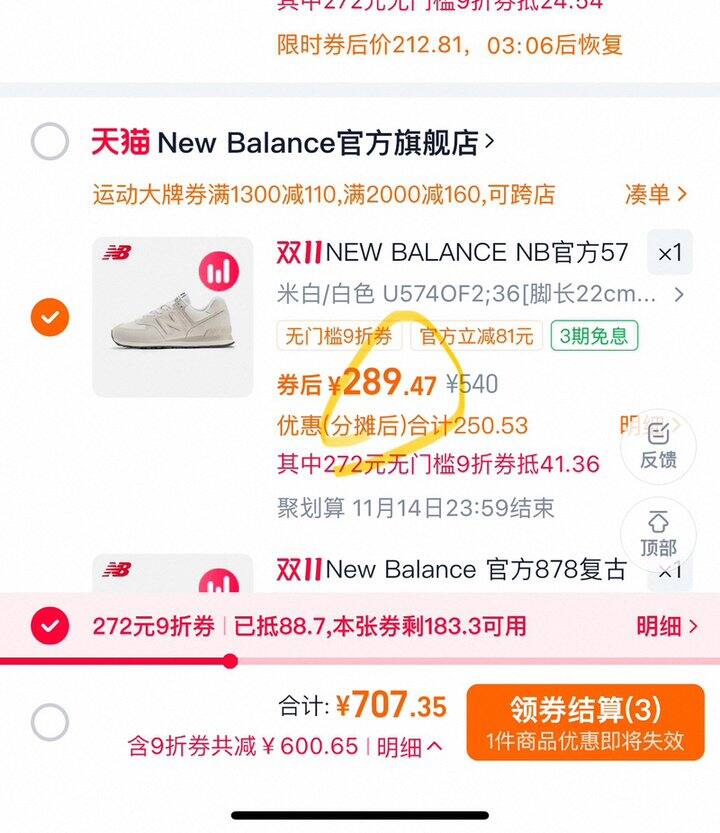The height and width of the screenshot is (833, 720).
Task: Select all items in New Balance store
Action: point(49,142)
